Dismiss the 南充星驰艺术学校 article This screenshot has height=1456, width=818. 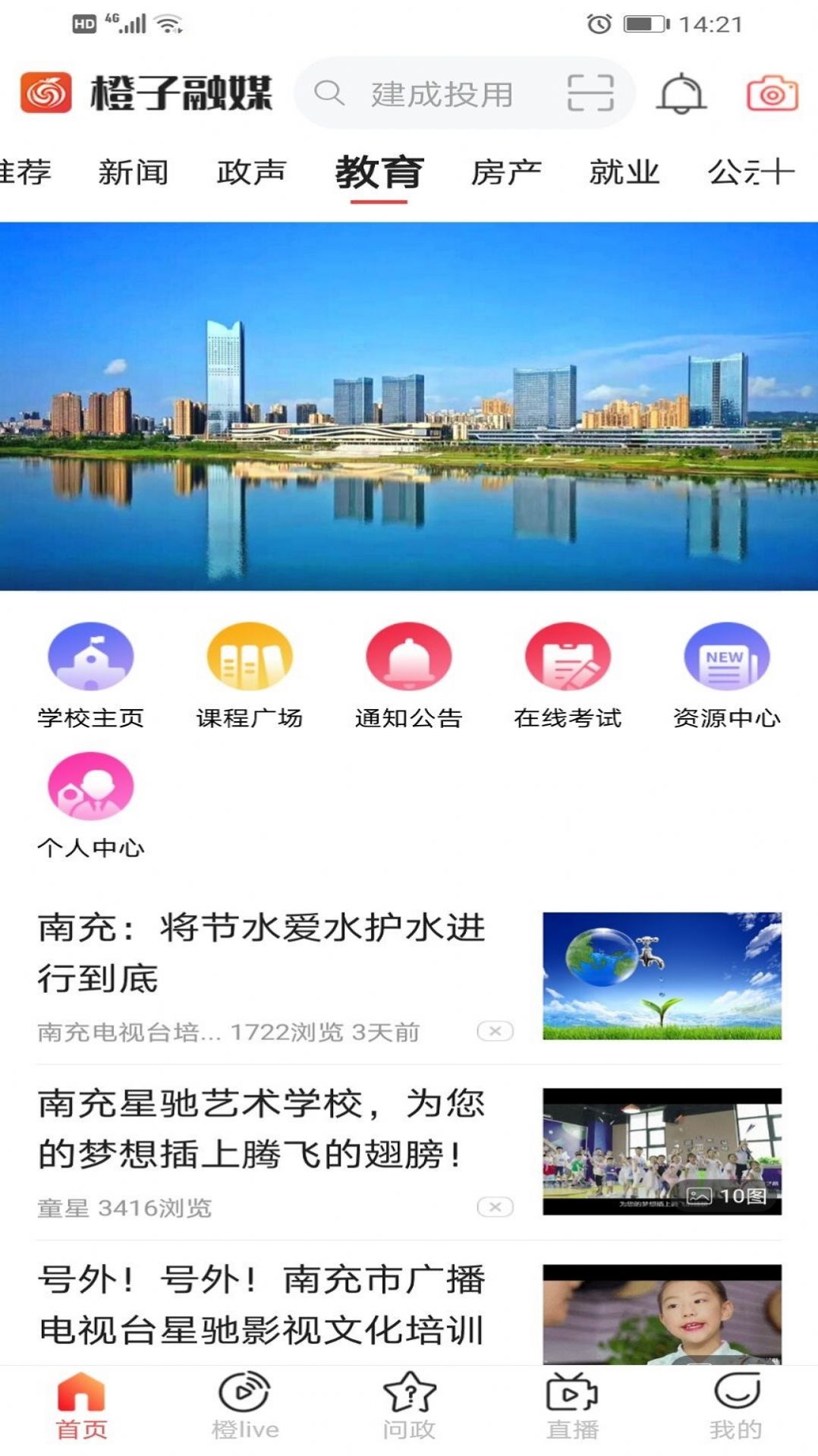tap(495, 1207)
